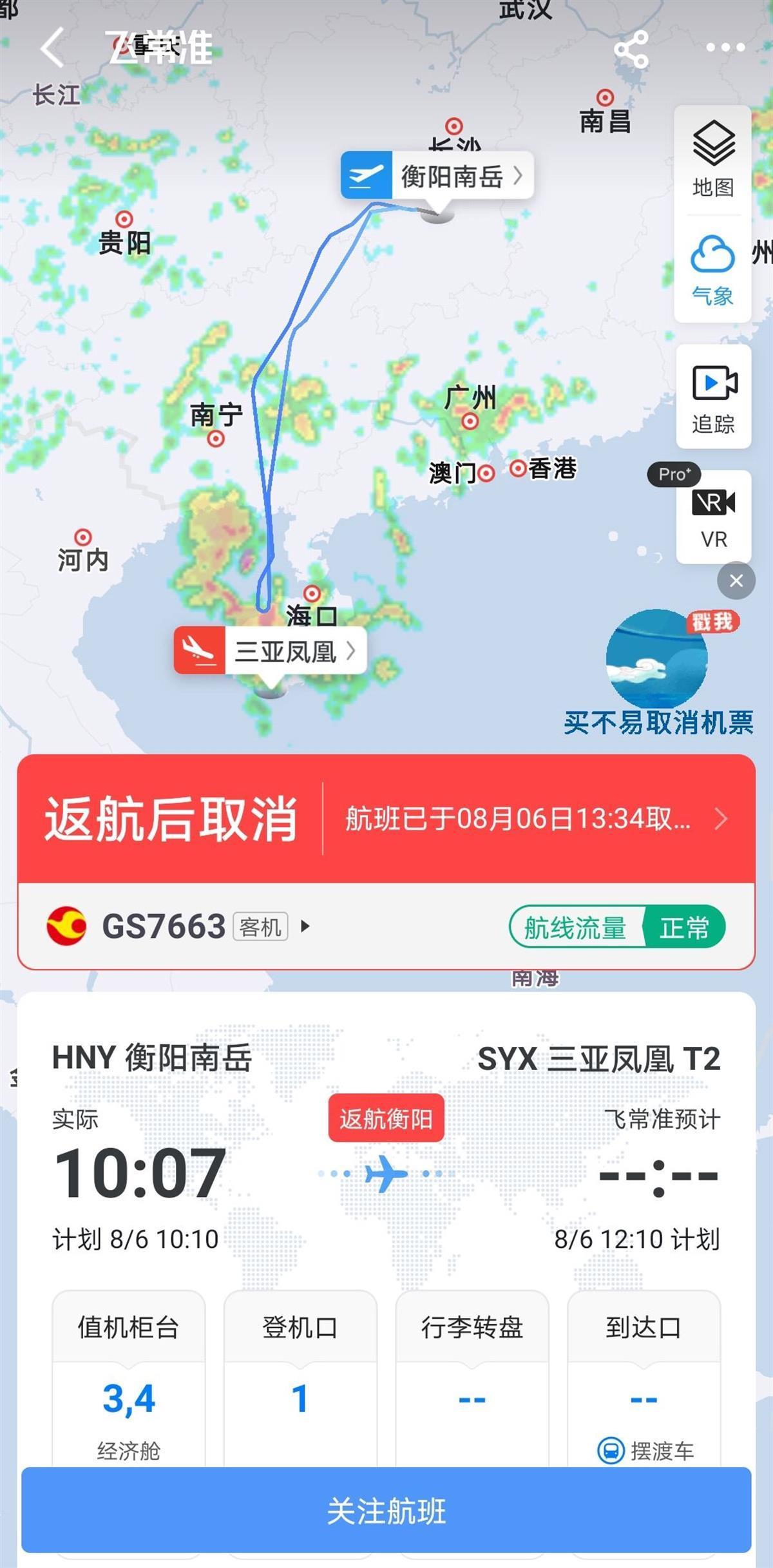Go back using the arrow
This screenshot has width=773, height=1568.
point(53,48)
